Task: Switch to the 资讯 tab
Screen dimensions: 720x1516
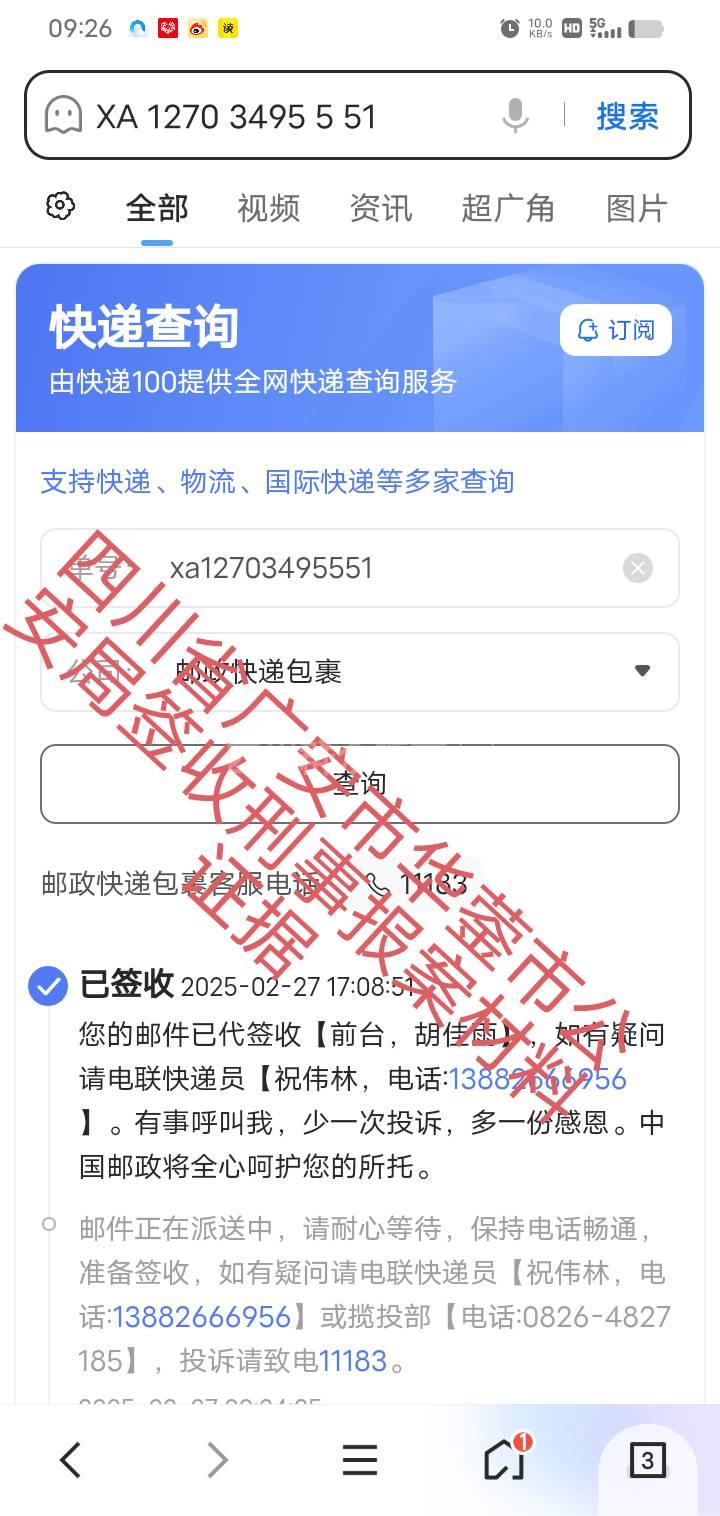Action: click(x=380, y=208)
